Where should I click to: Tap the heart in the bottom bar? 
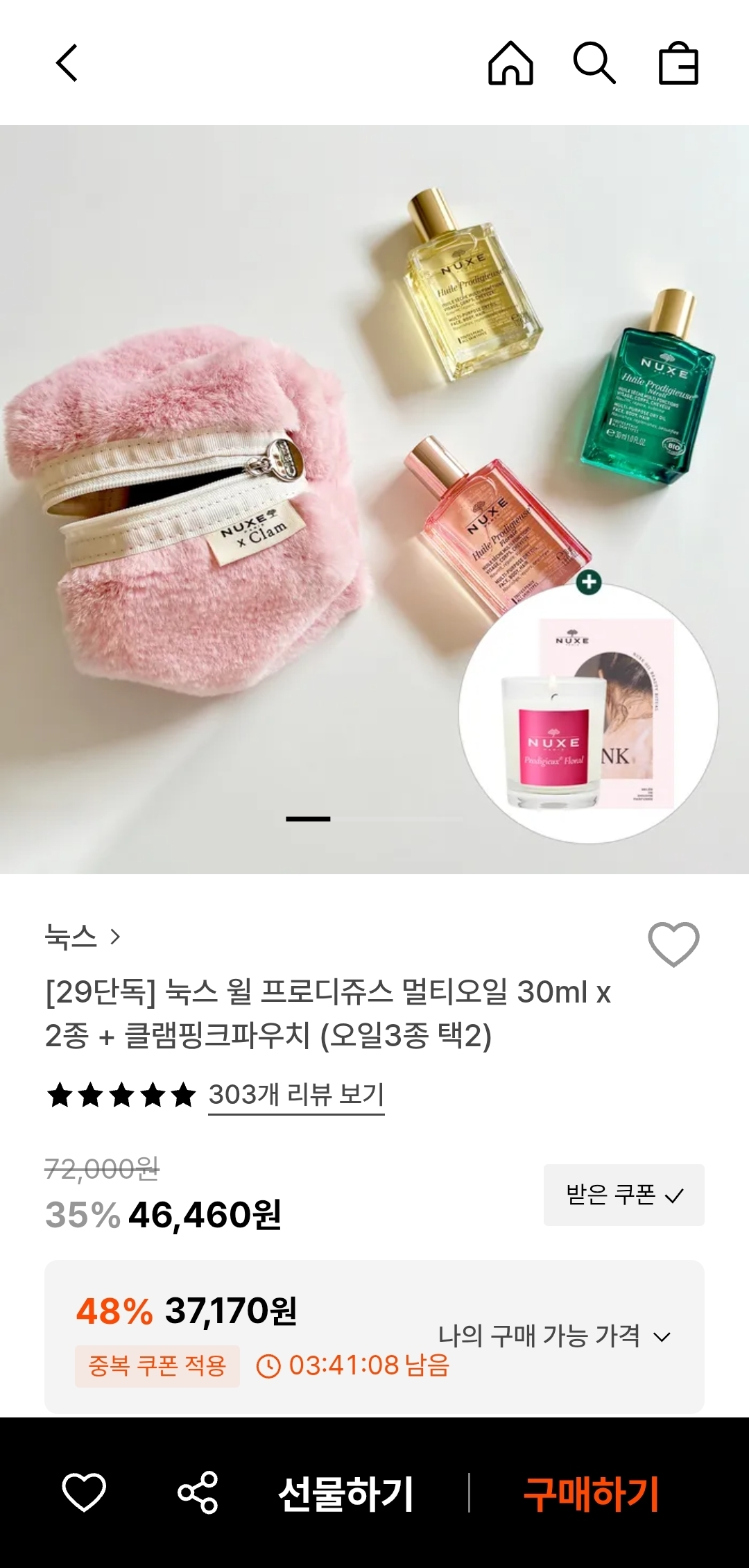tap(84, 1492)
